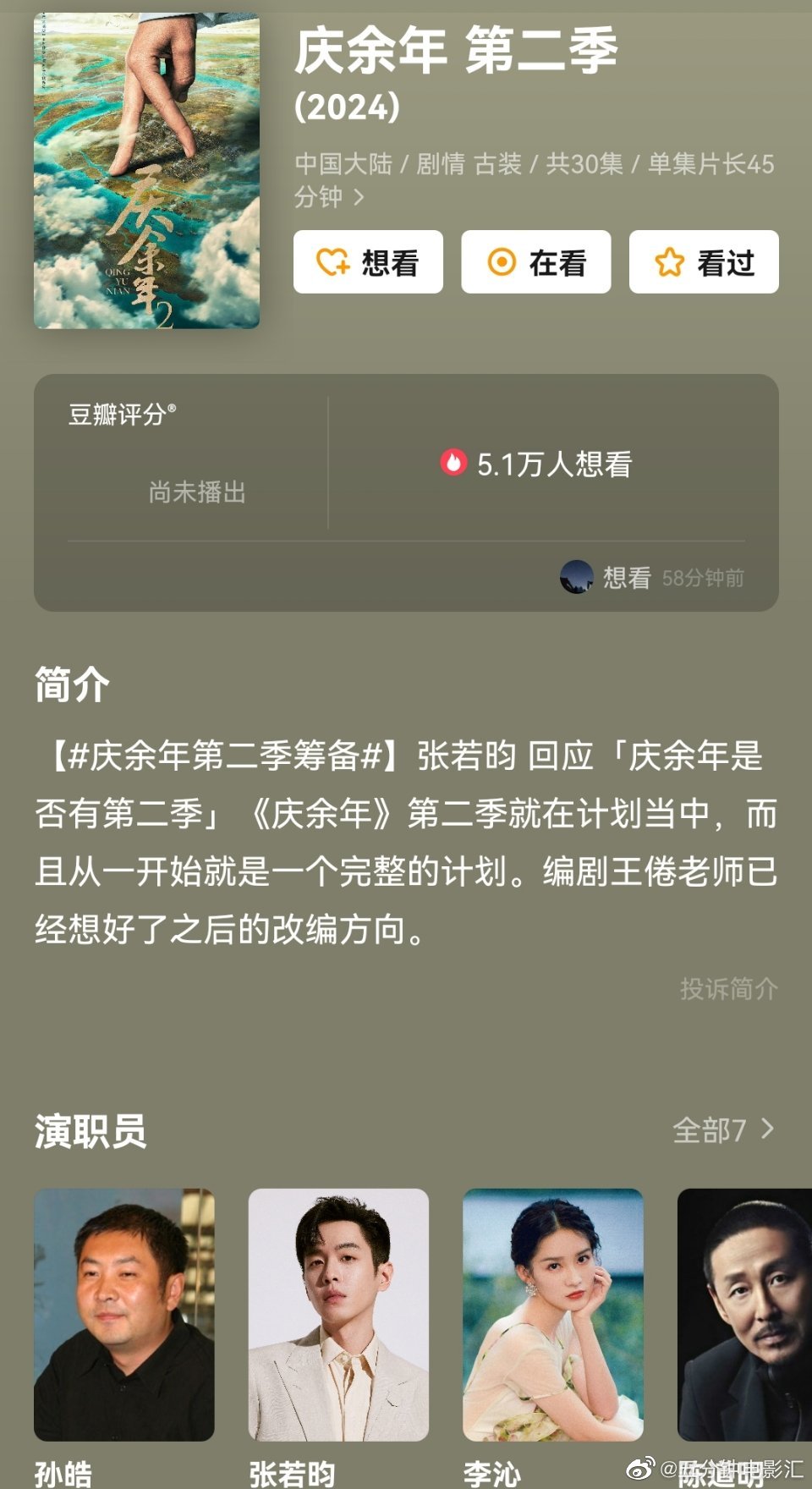This screenshot has height=1489, width=812.
Task: Open 孙皓's profile card
Action: click(x=124, y=1314)
